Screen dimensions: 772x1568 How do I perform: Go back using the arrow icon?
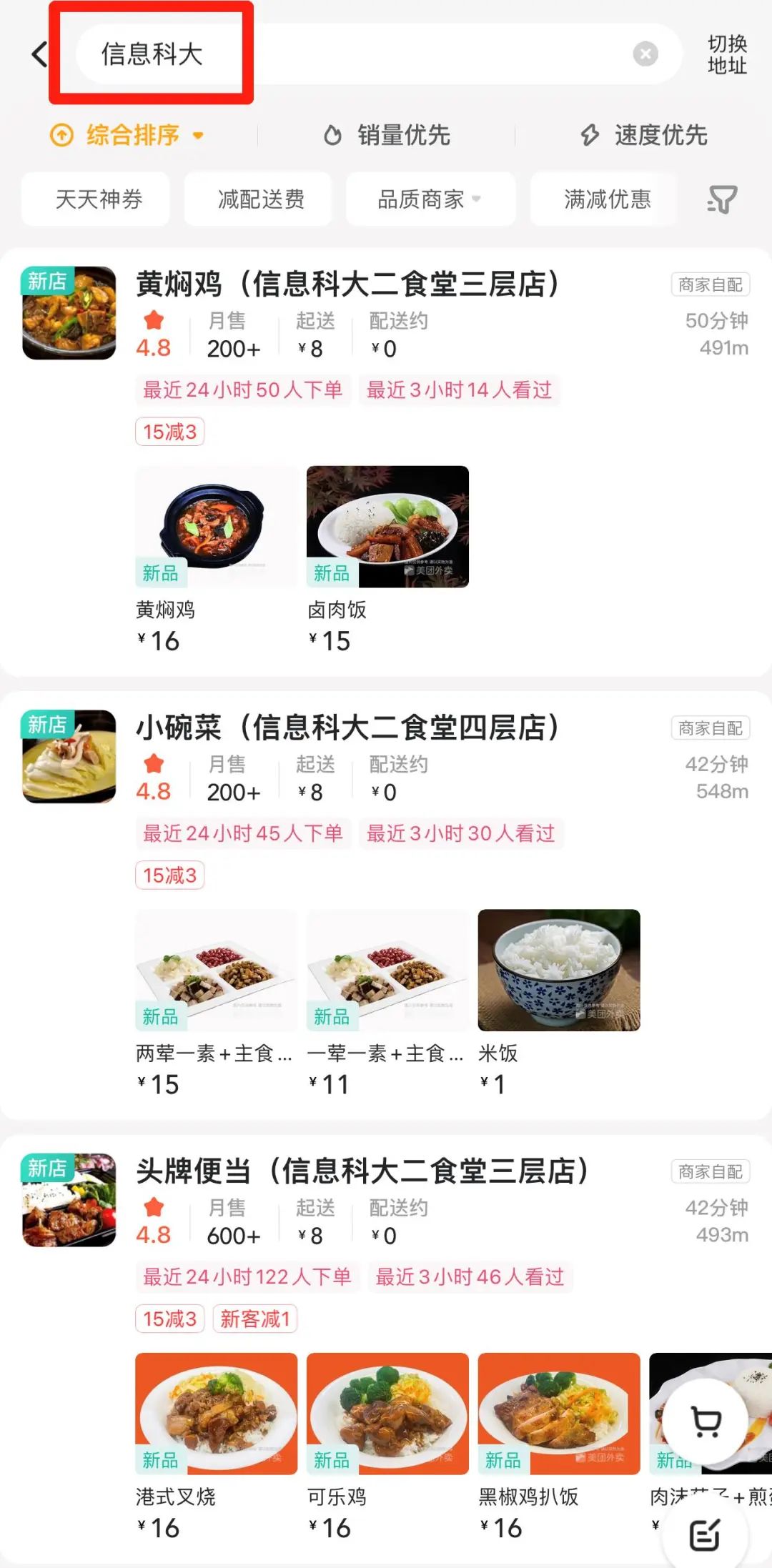tap(40, 54)
